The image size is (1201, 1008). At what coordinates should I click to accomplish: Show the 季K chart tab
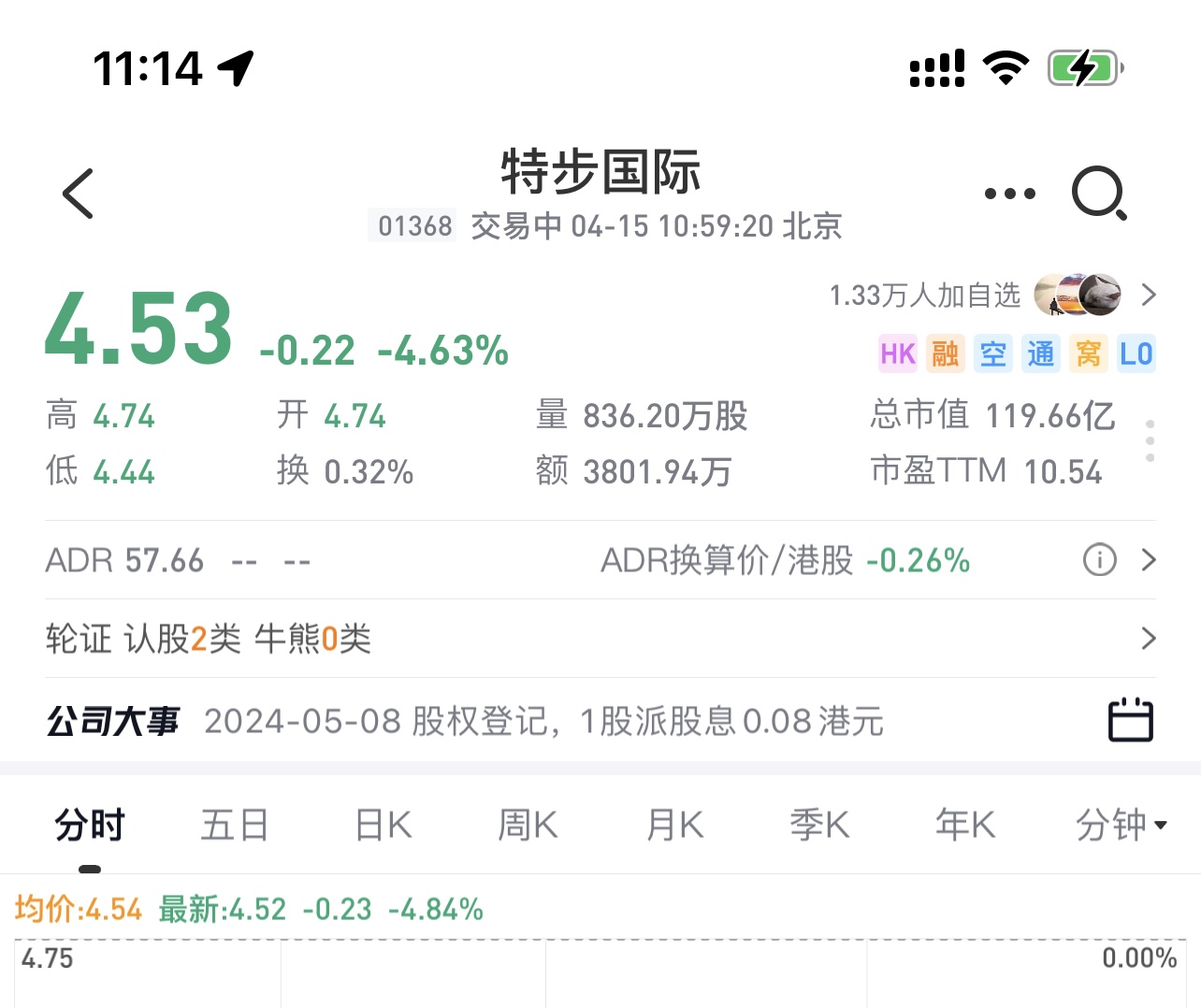(819, 825)
